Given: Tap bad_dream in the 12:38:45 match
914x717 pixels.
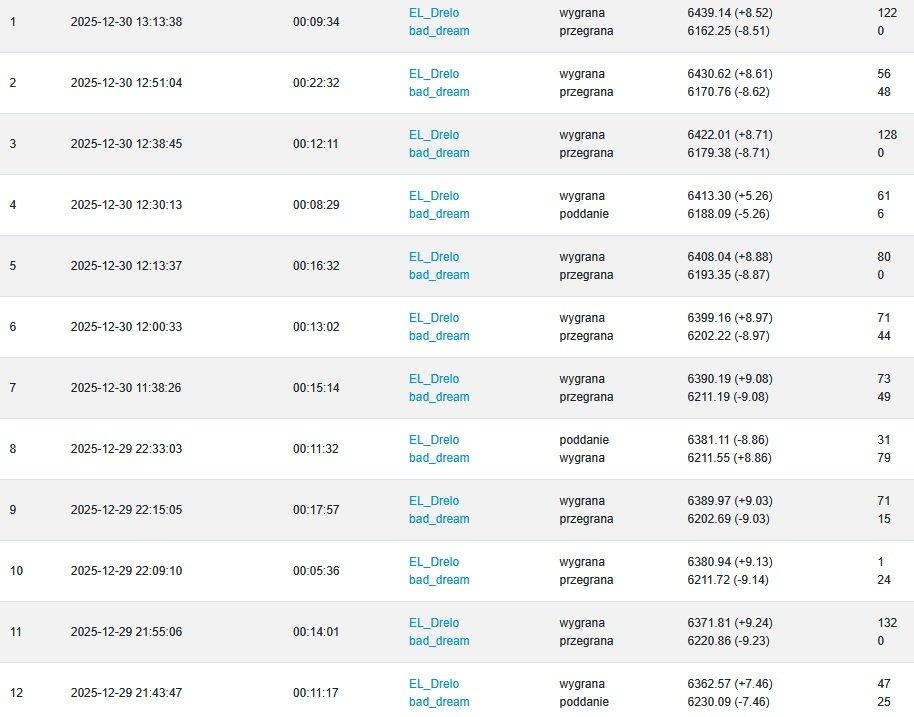Looking at the screenshot, I should (438, 153).
